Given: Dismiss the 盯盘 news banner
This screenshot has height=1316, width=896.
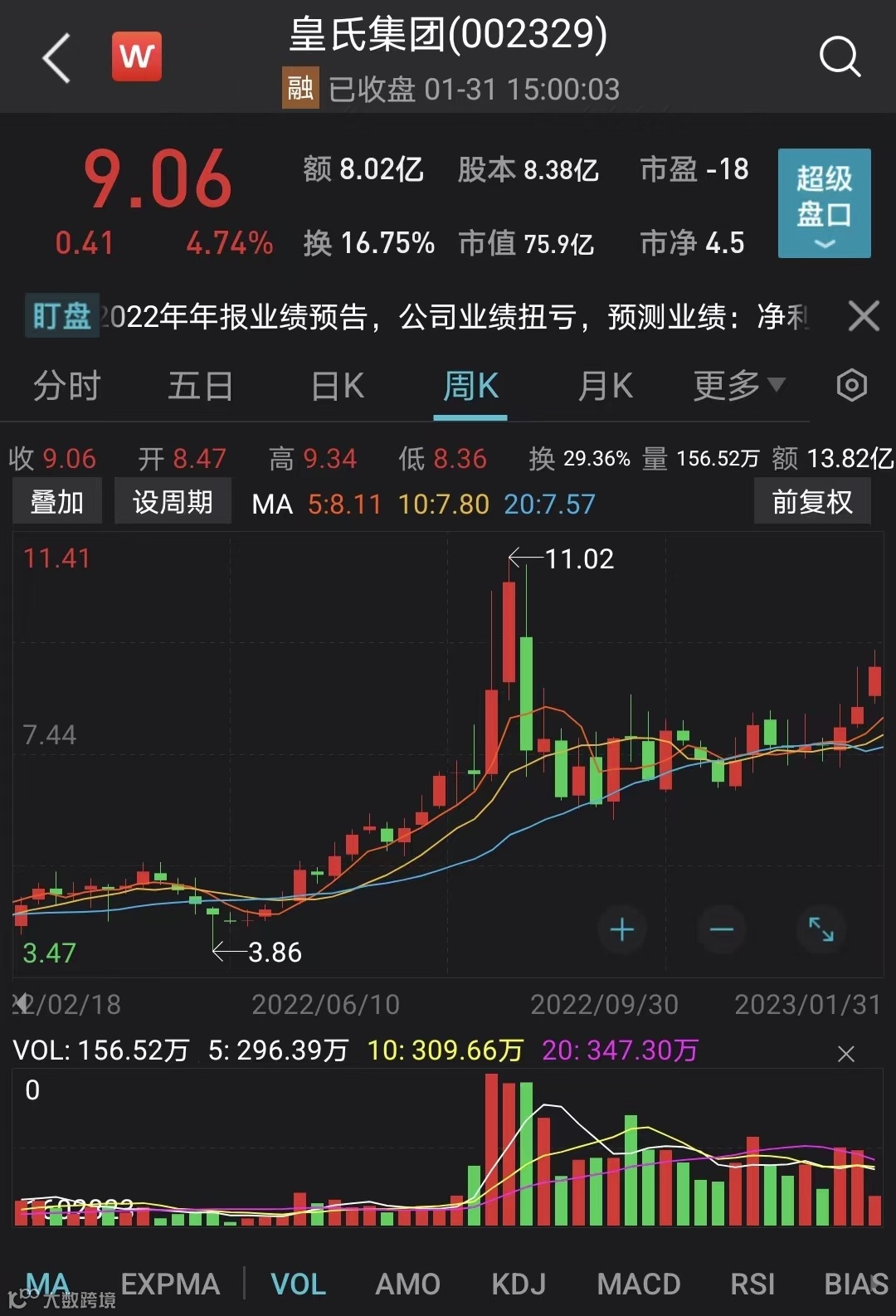Looking at the screenshot, I should [x=864, y=316].
